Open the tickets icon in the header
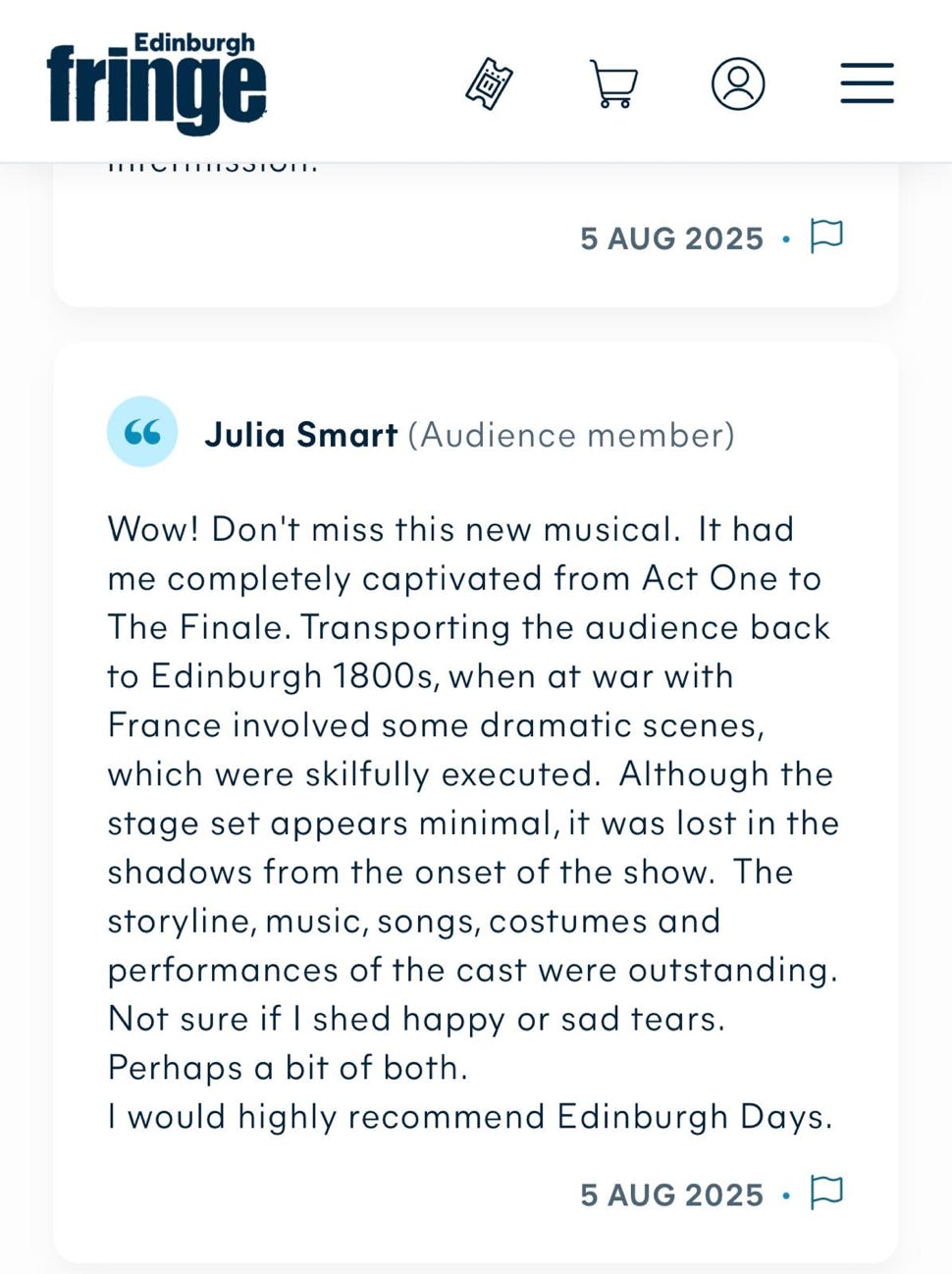952x1274 pixels. 489,83
